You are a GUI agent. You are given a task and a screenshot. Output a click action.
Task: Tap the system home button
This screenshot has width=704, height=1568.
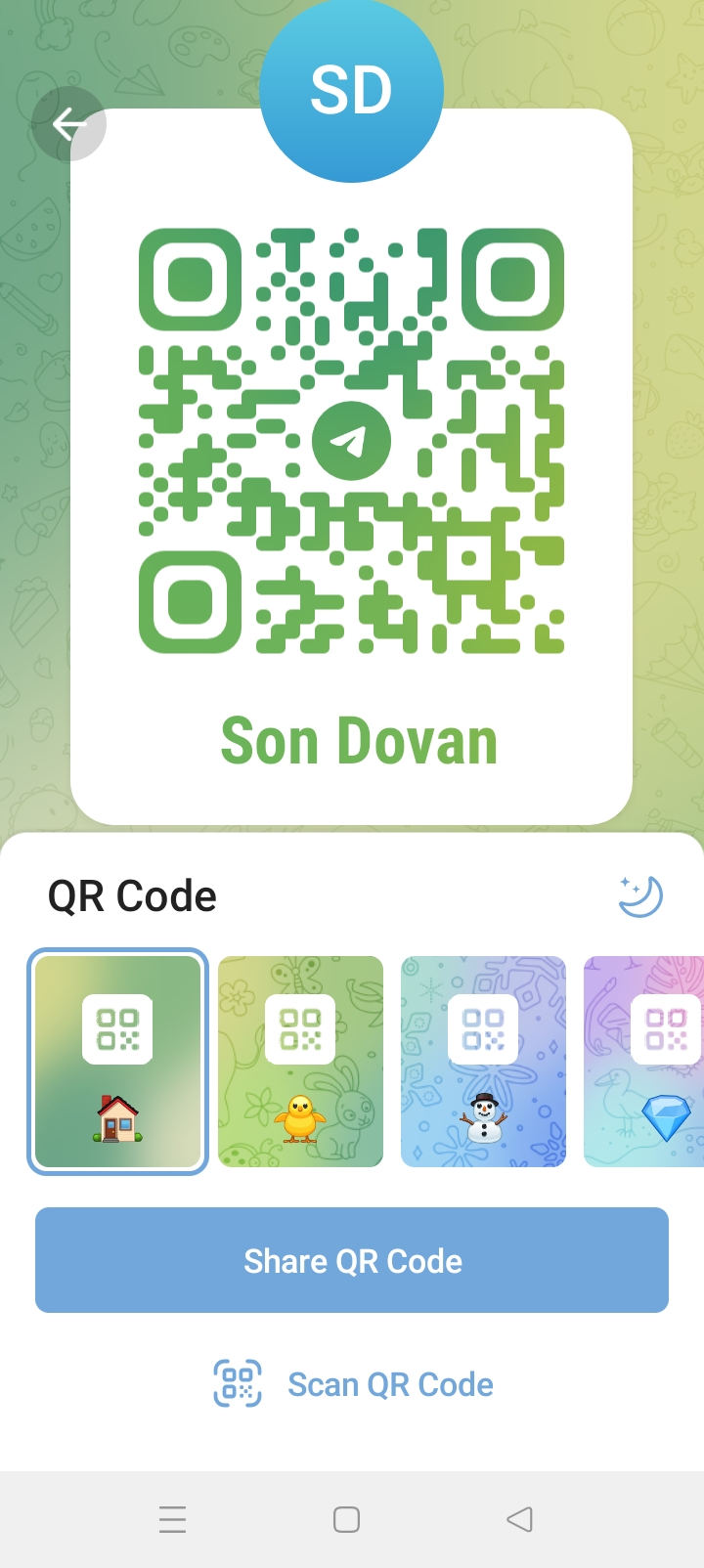pos(346,1519)
